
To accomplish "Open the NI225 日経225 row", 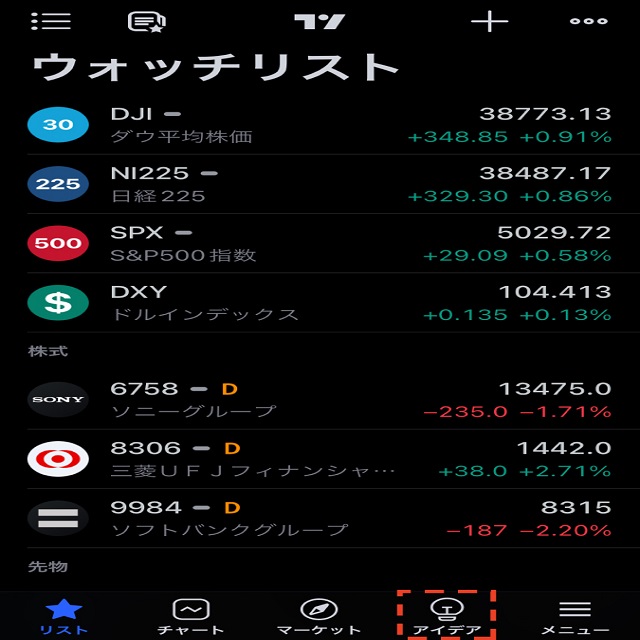I will pyautogui.click(x=320, y=184).
